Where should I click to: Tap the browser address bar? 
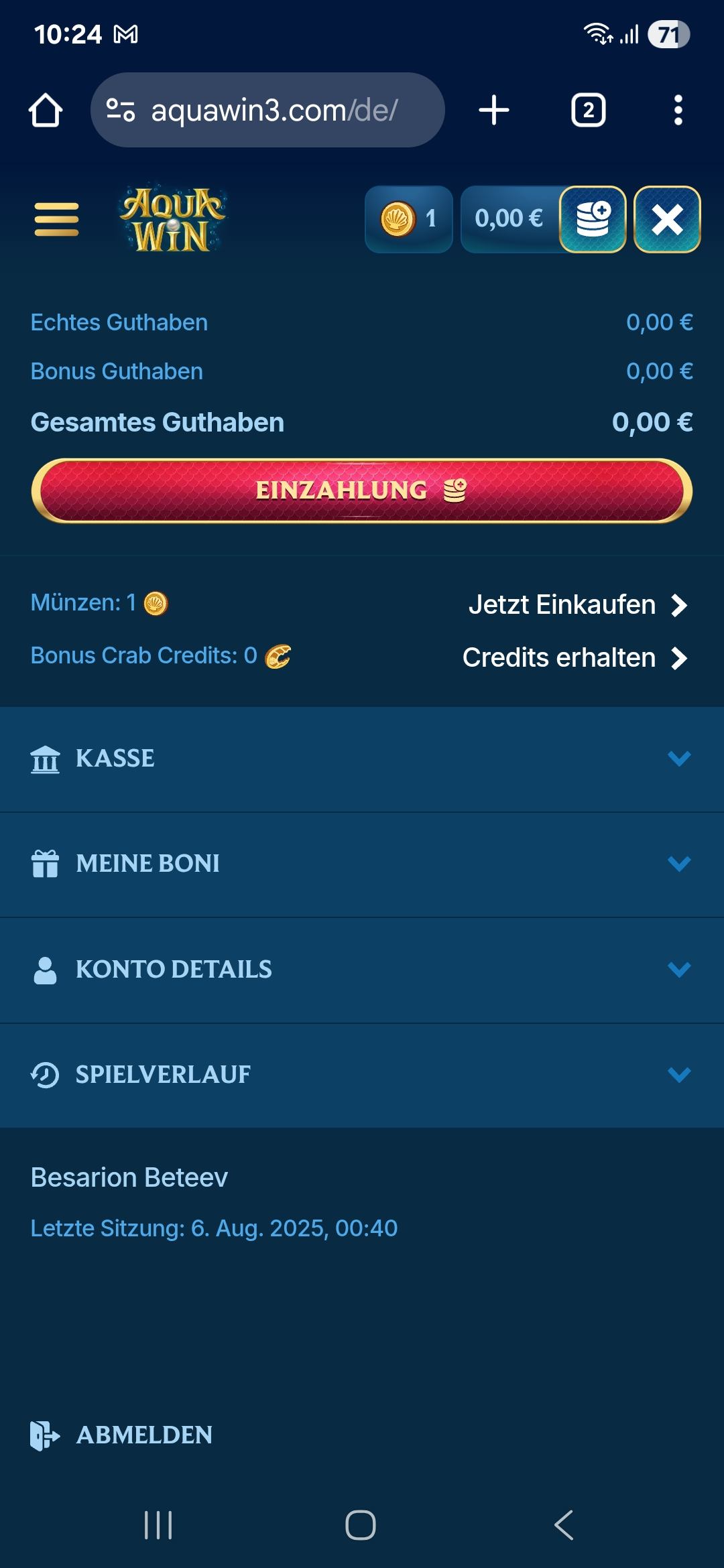[x=267, y=110]
